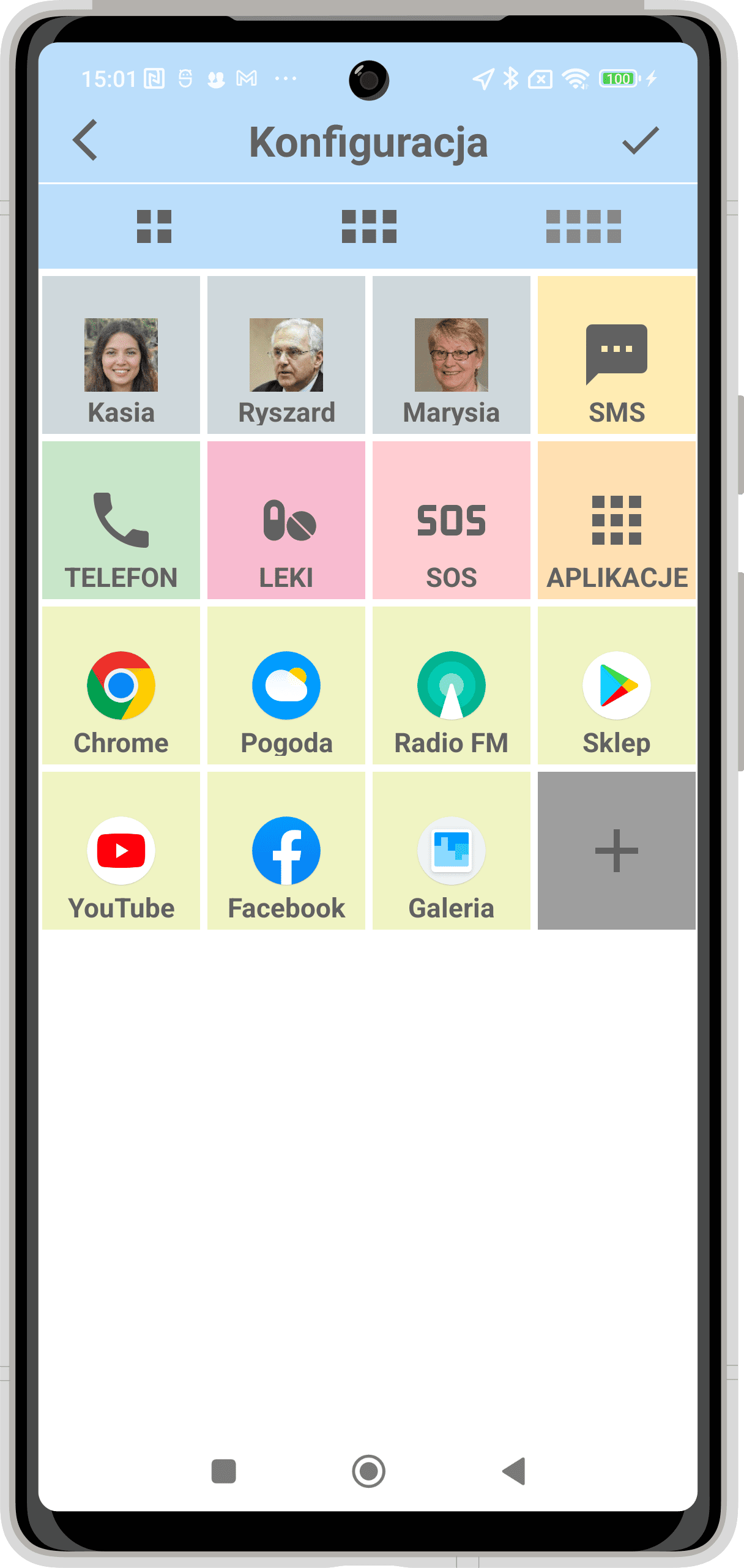Open the Ryszard contact tile
The image size is (744, 1568).
[x=286, y=355]
